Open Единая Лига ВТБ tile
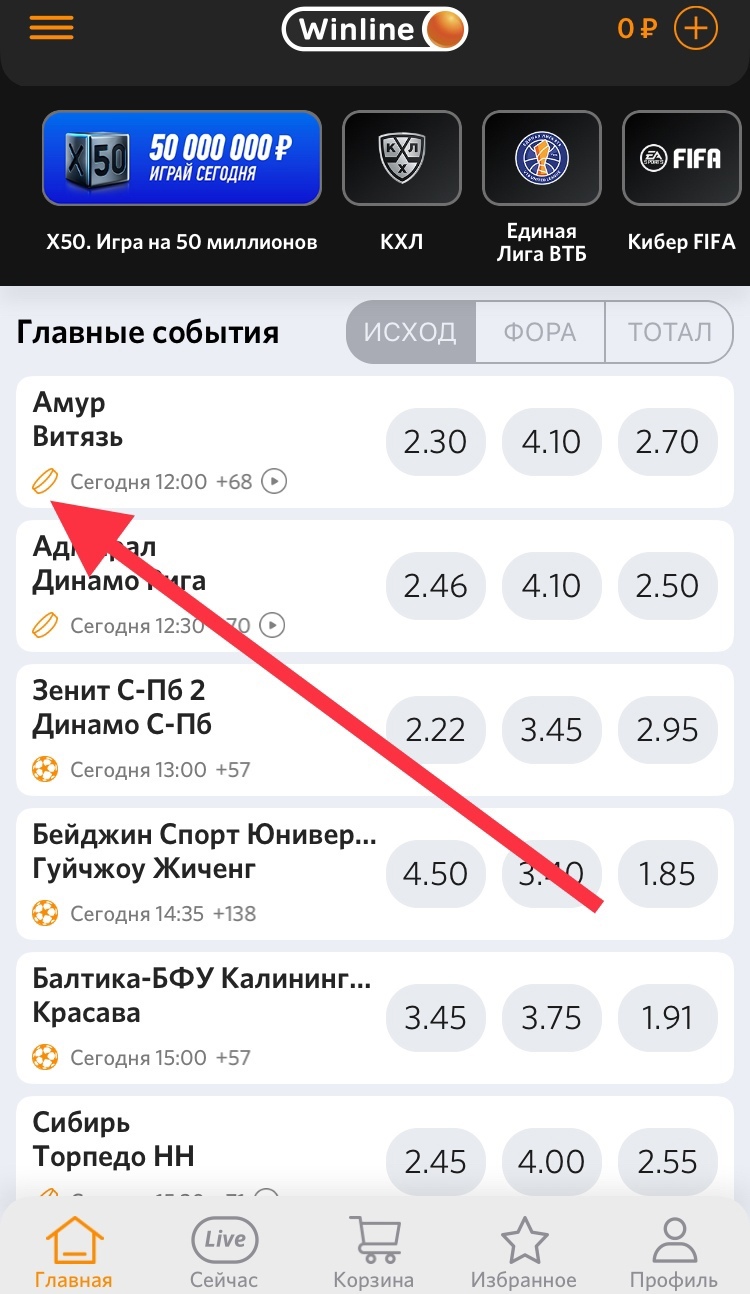This screenshot has width=750, height=1294. click(542, 158)
